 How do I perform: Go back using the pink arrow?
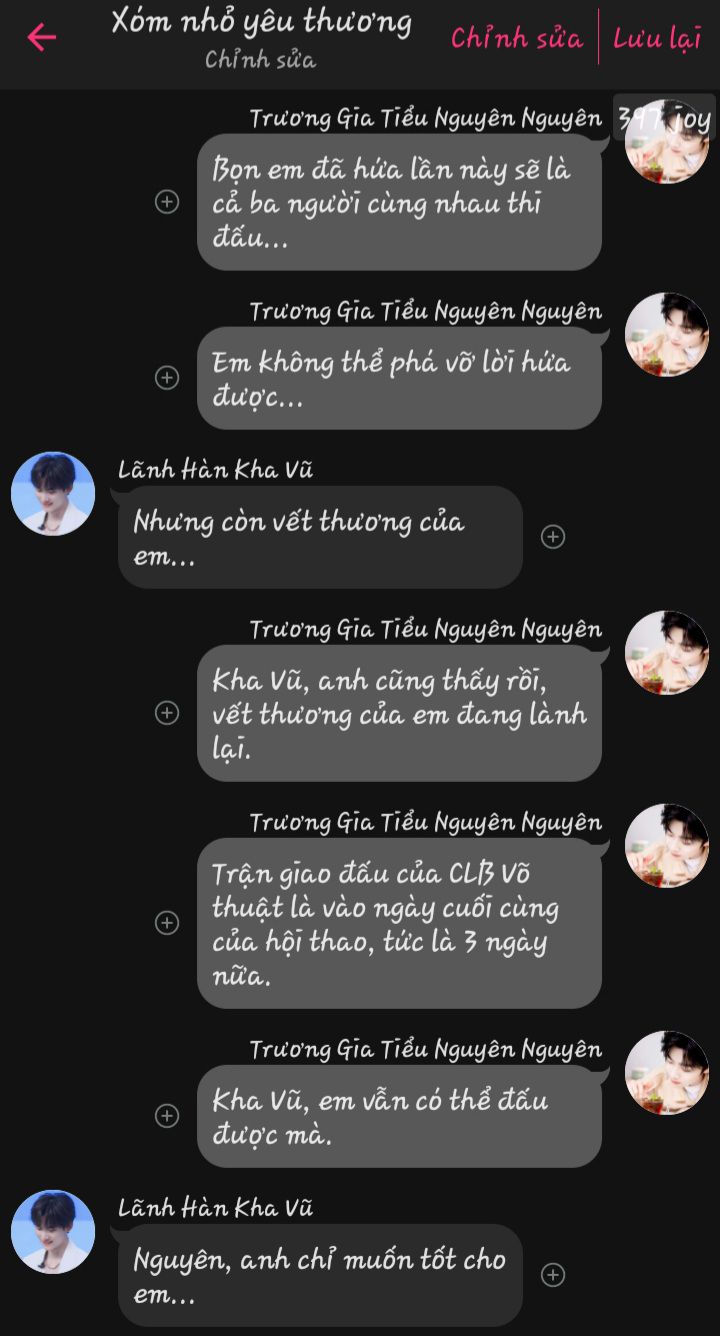tap(42, 37)
